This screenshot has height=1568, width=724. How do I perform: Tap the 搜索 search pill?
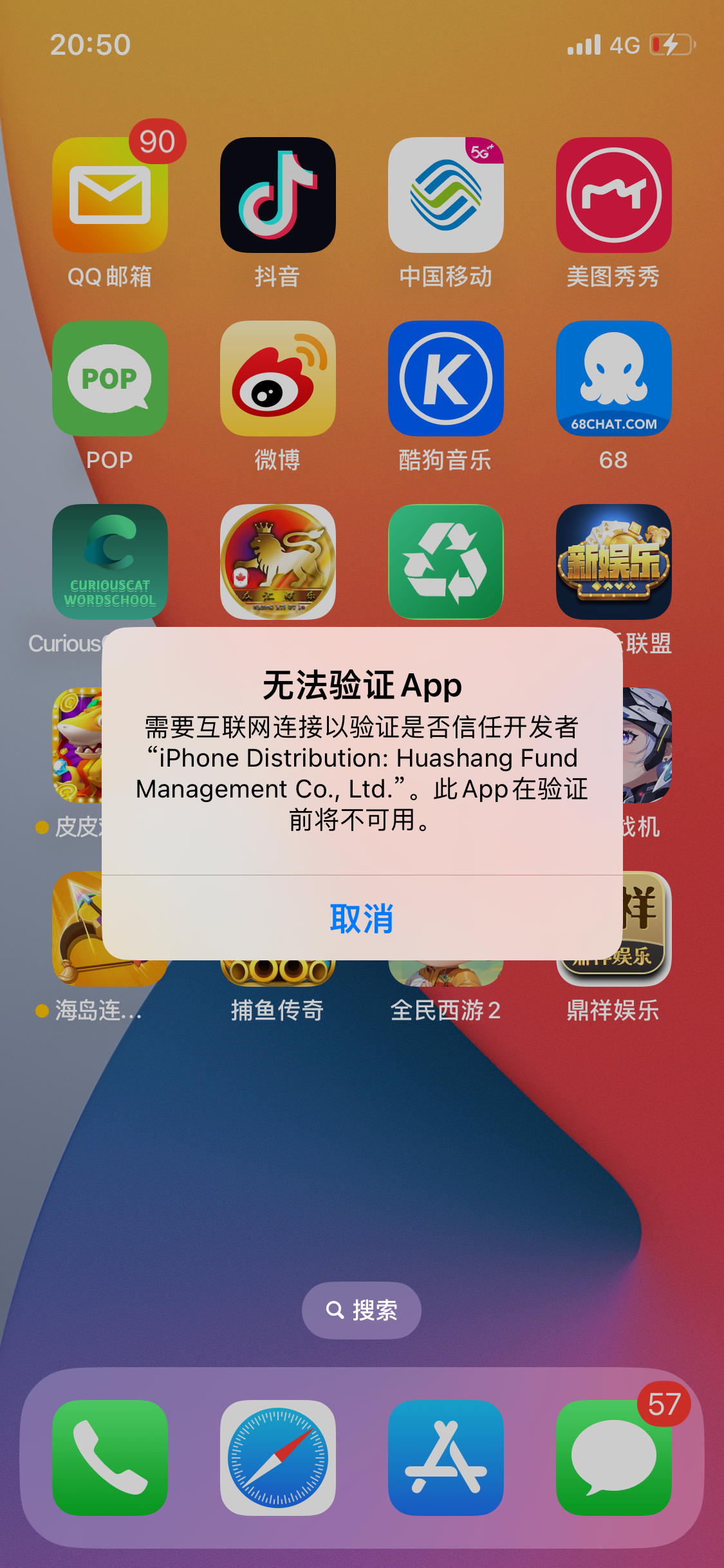[x=362, y=1310]
